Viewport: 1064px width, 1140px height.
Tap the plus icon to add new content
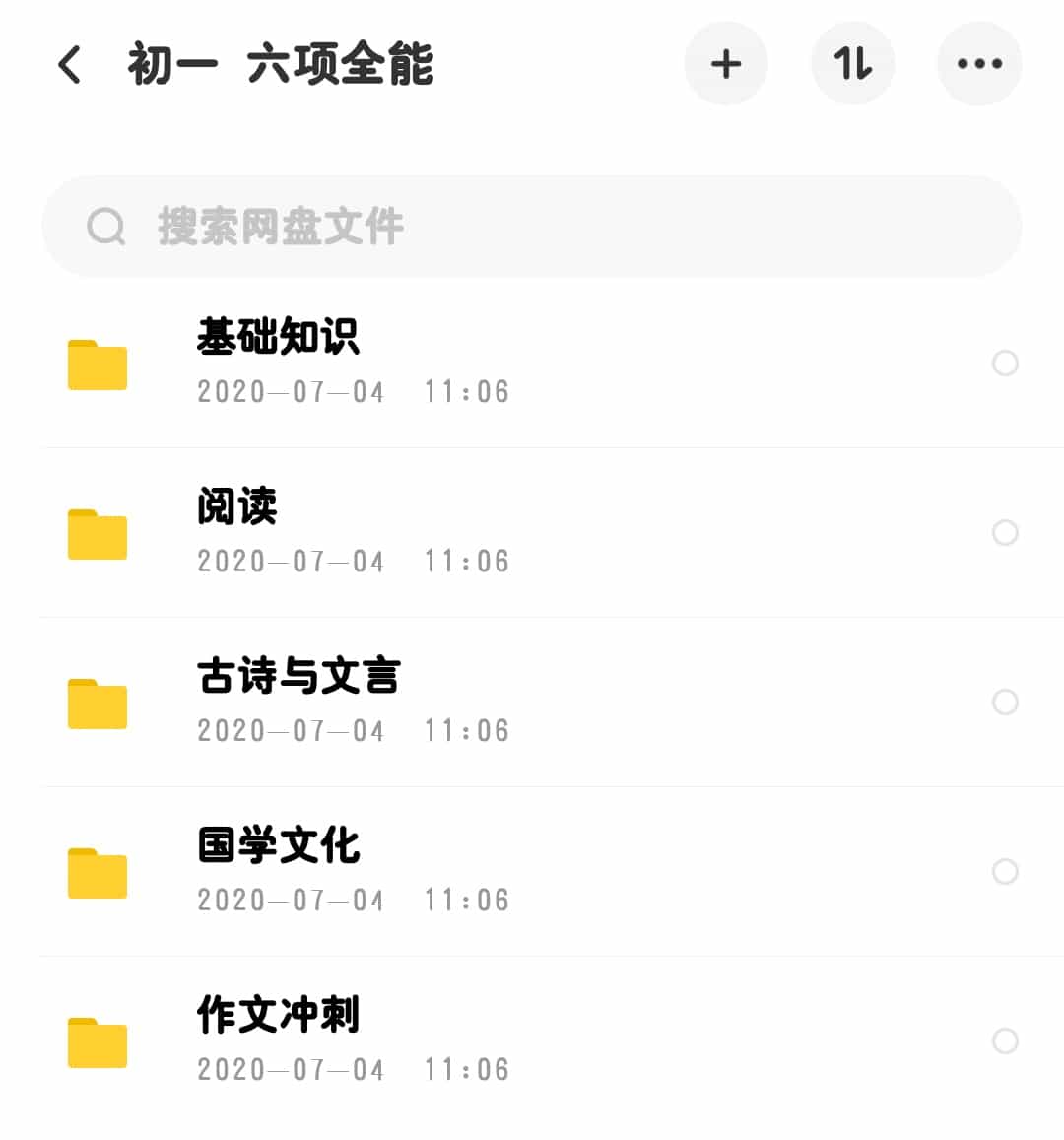click(726, 64)
